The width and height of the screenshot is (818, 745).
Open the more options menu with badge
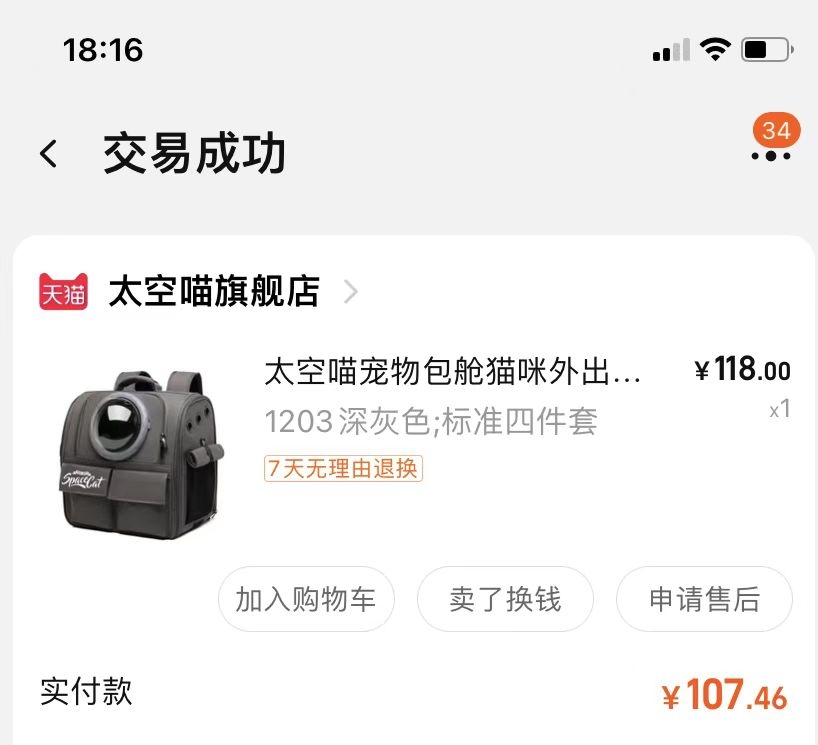770,154
